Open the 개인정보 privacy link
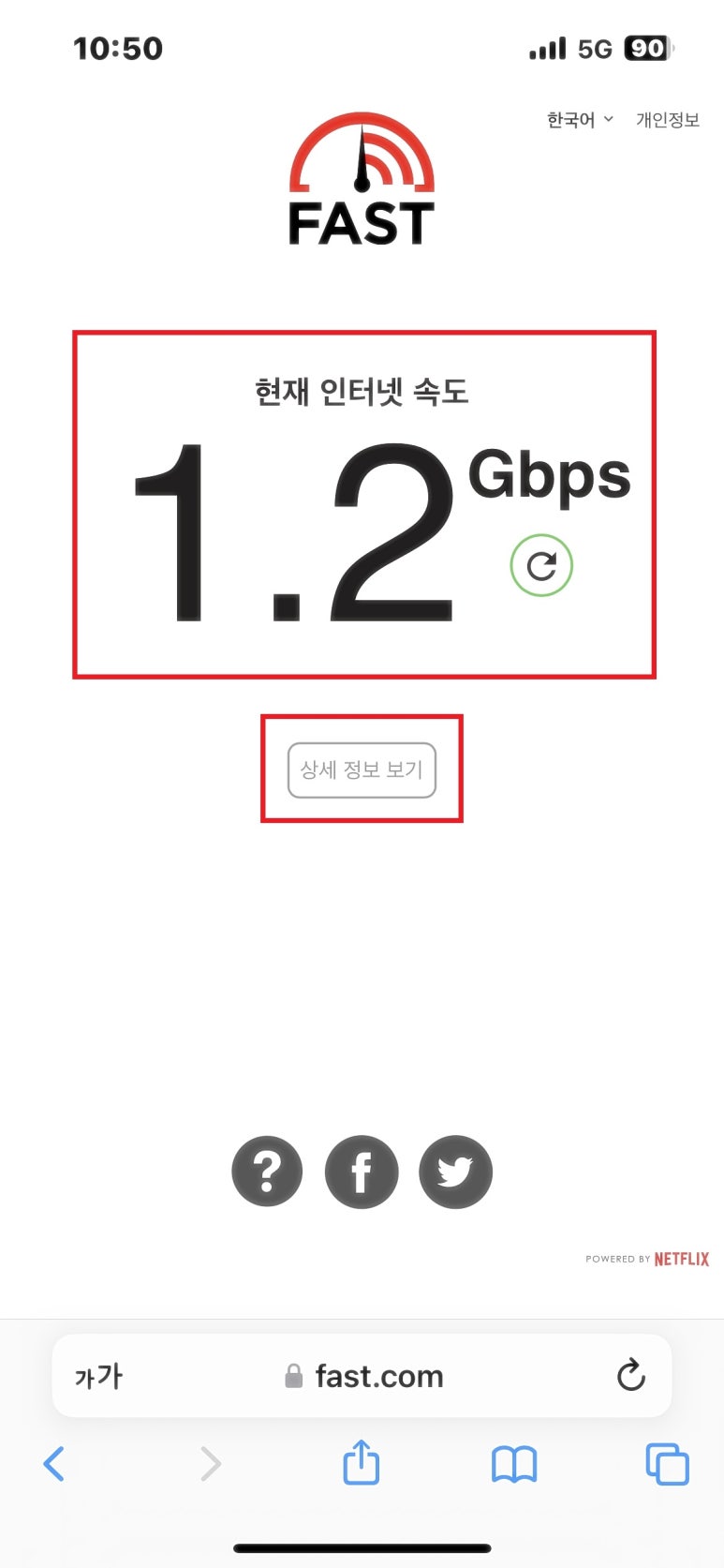724x1568 pixels. pos(668,120)
